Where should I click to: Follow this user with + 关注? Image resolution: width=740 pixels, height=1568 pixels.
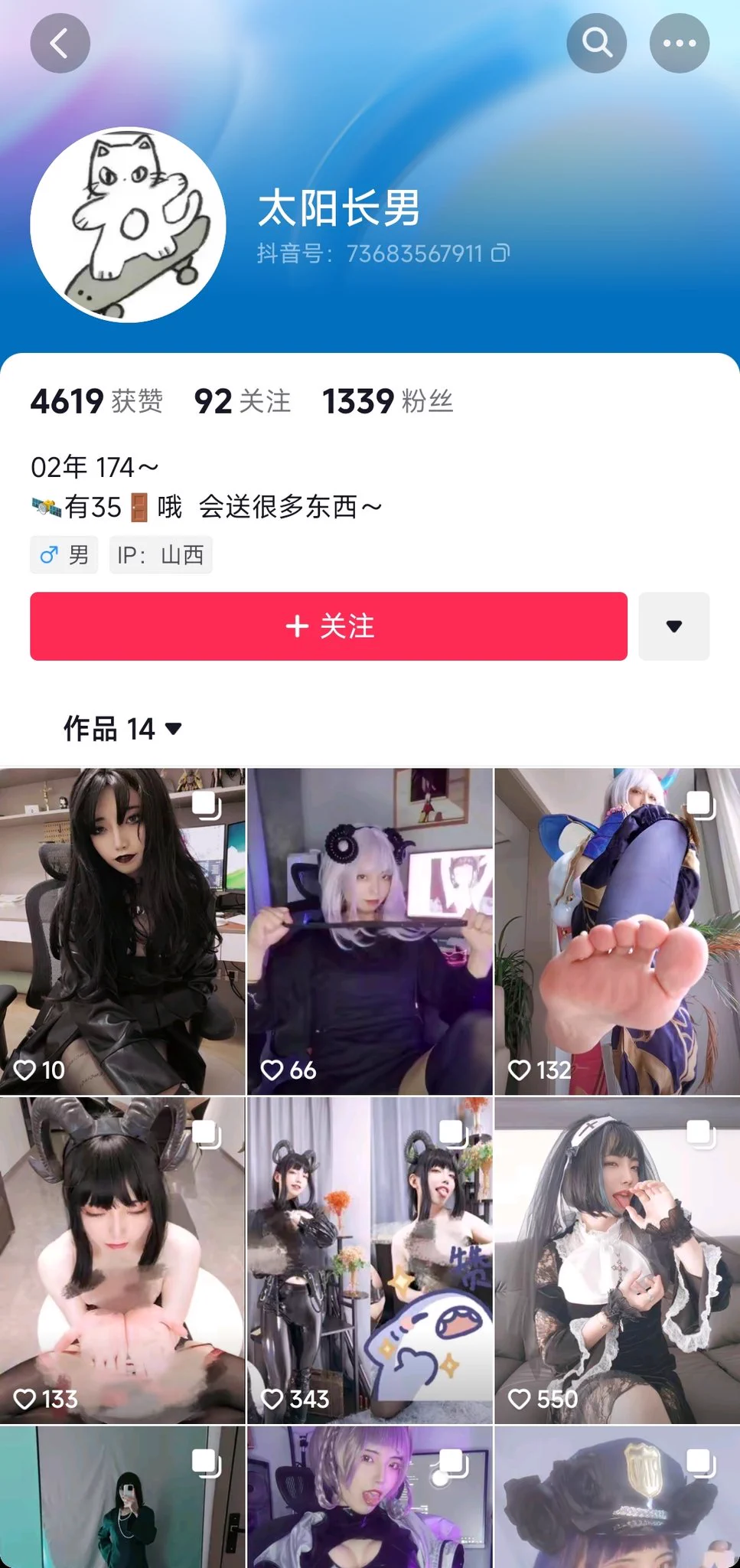[x=328, y=626]
